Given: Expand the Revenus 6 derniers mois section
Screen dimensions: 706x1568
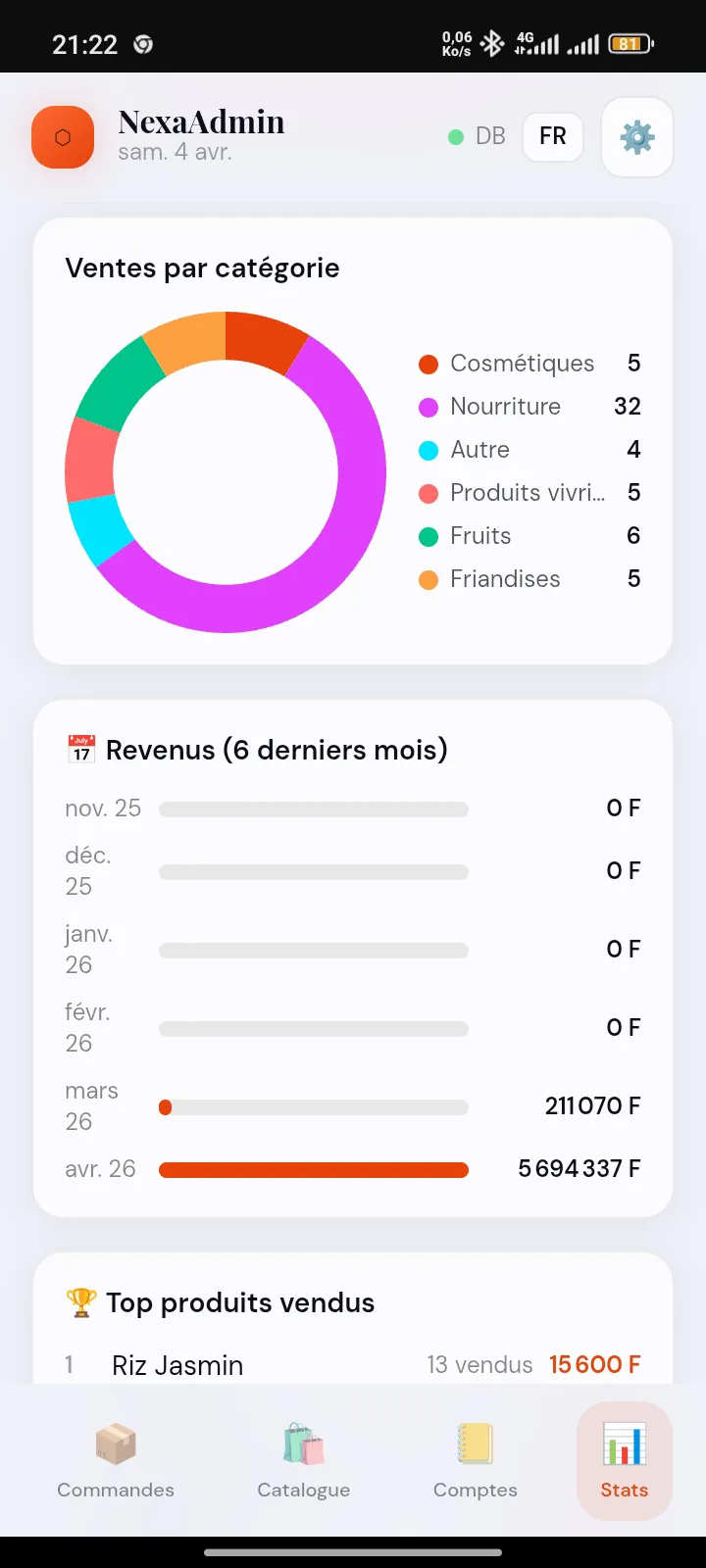Looking at the screenshot, I should [x=277, y=749].
